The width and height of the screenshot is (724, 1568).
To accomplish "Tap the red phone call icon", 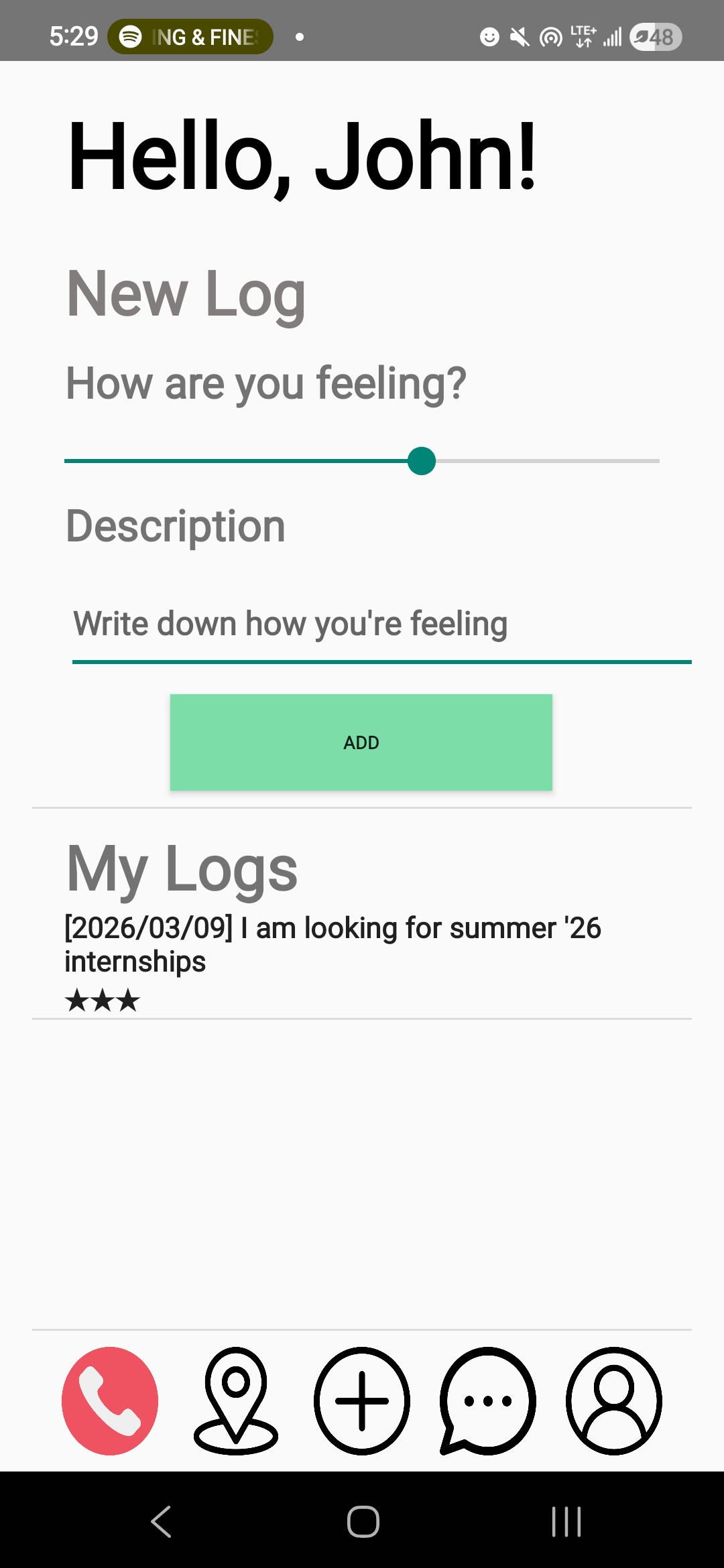I will [110, 1400].
